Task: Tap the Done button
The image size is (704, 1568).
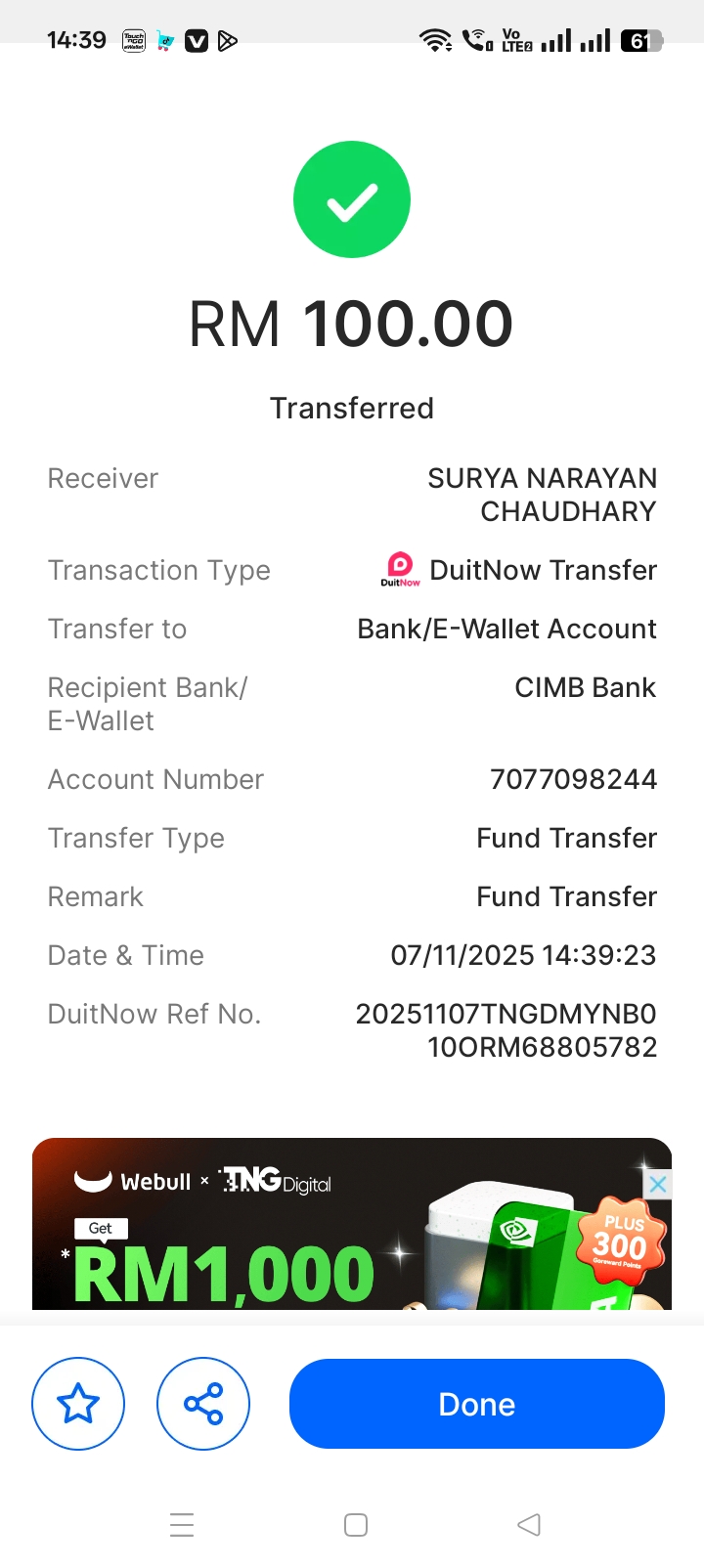Action: click(476, 1404)
